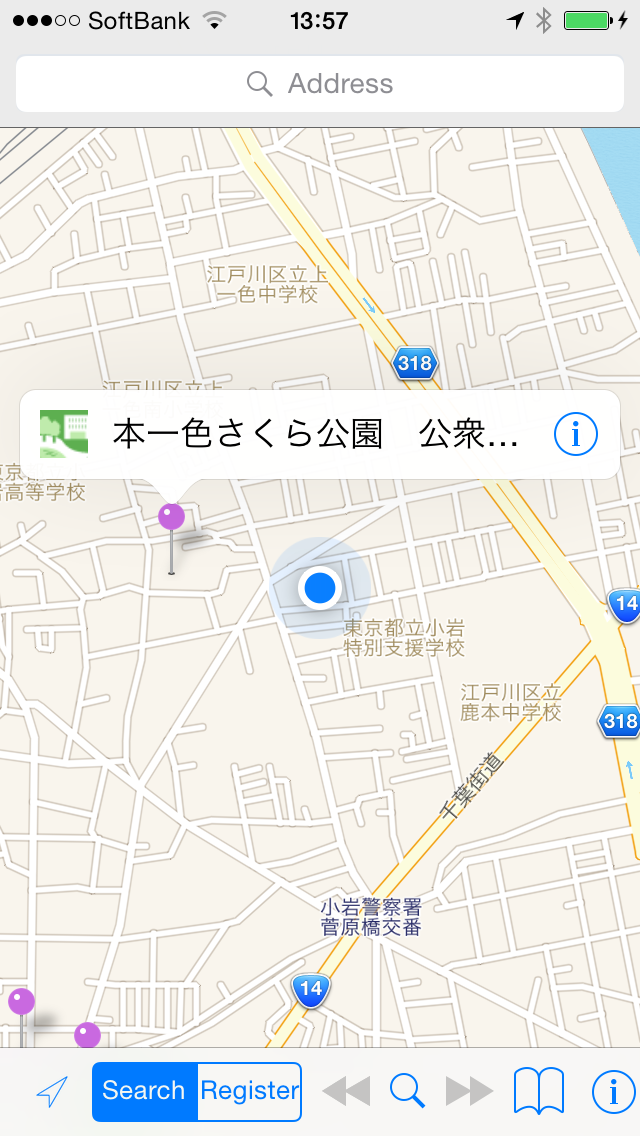Open the bookmarks book icon
The height and width of the screenshot is (1136, 640).
pos(539,1090)
